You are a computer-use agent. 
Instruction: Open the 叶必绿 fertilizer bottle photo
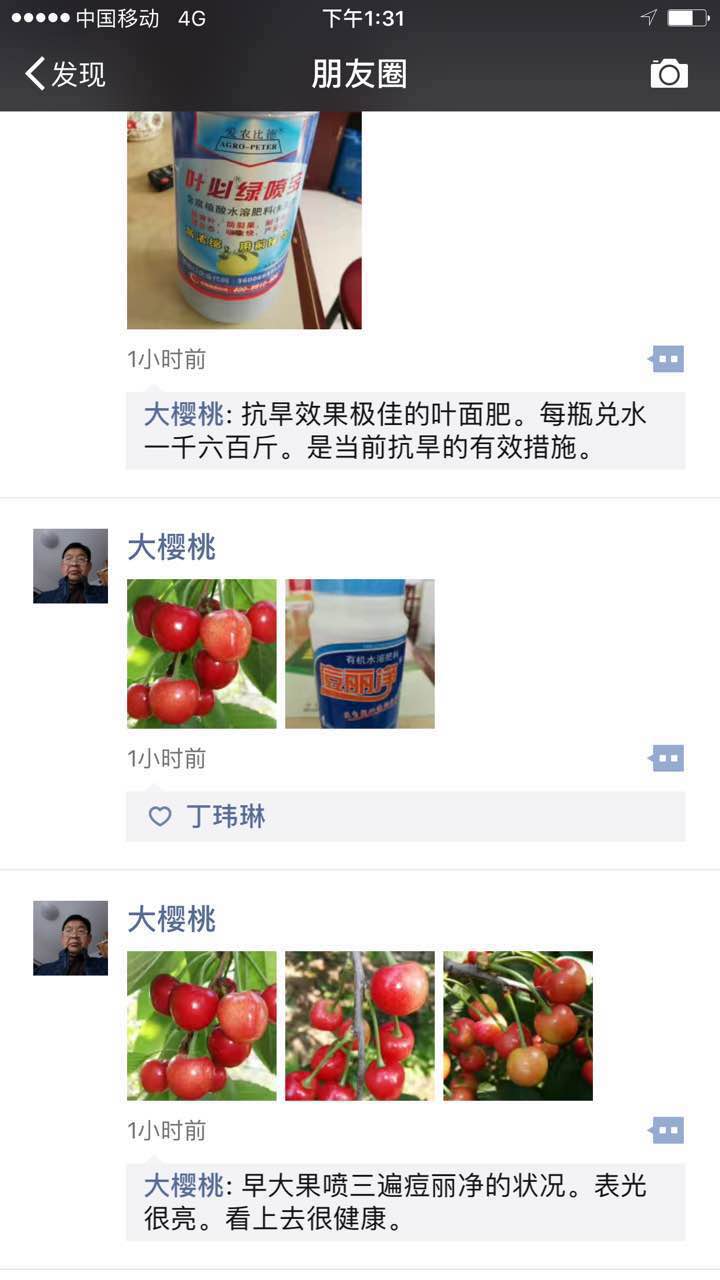click(244, 220)
